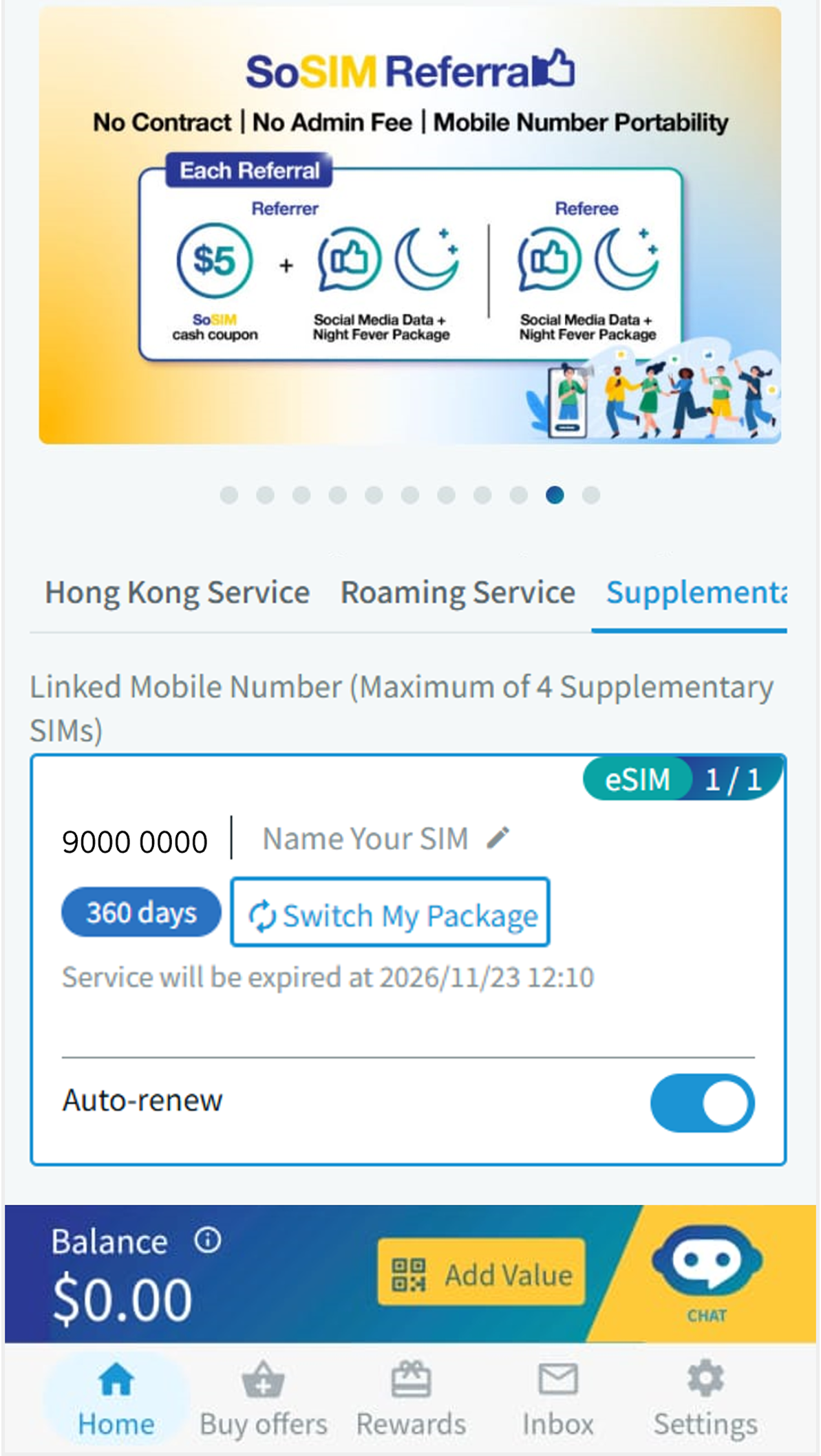Image resolution: width=821 pixels, height=1456 pixels.
Task: Tap Add Value to top up
Action: click(x=482, y=1274)
